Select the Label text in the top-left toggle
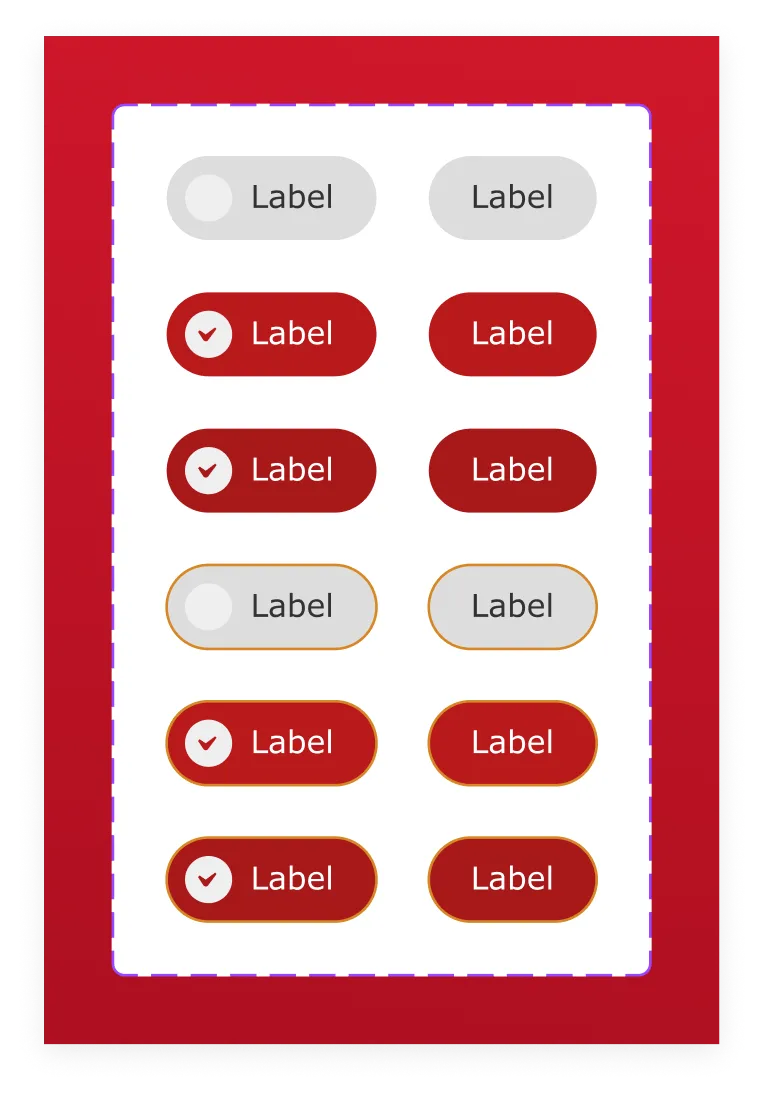Image resolution: width=764 pixels, height=1097 pixels. (x=293, y=198)
